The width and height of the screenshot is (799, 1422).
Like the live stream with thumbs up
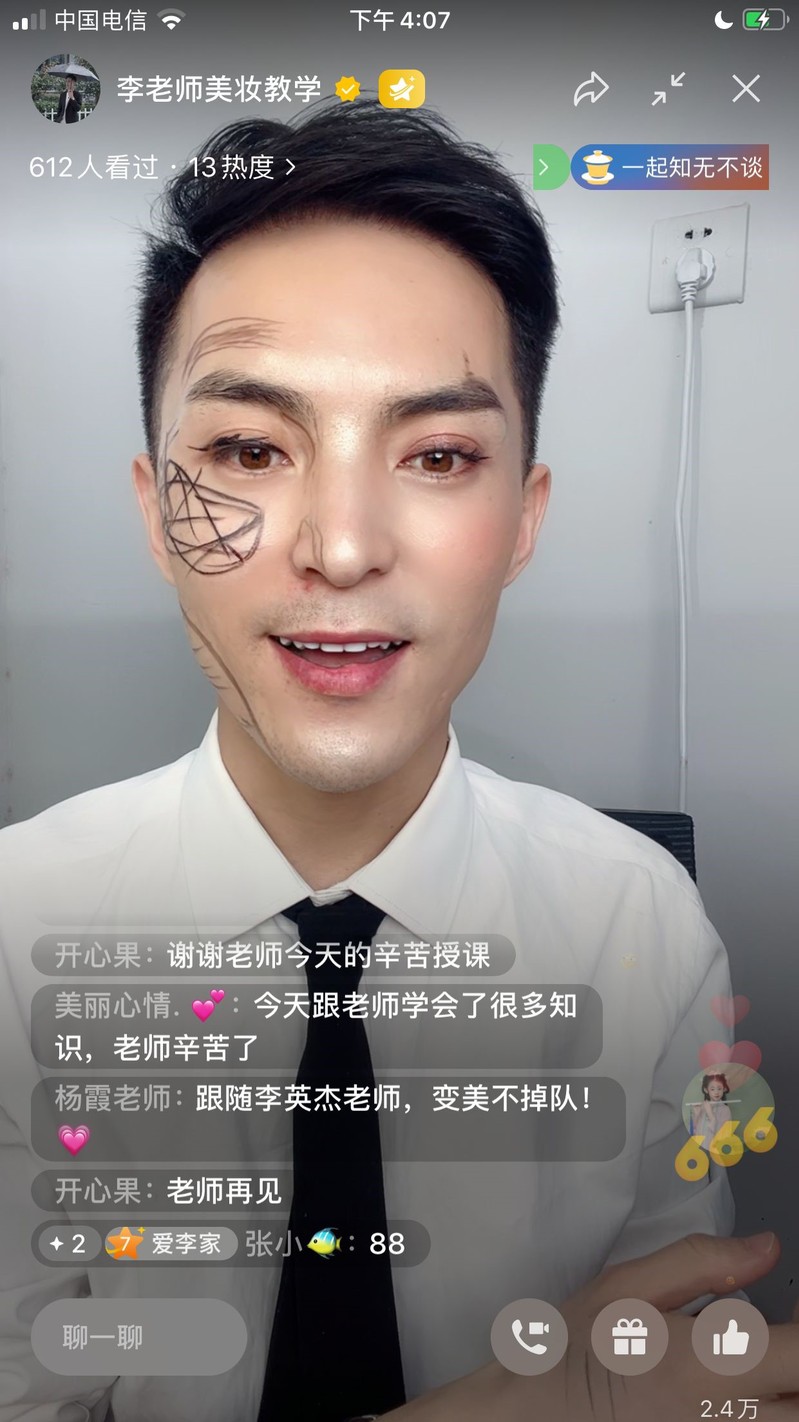point(730,1337)
